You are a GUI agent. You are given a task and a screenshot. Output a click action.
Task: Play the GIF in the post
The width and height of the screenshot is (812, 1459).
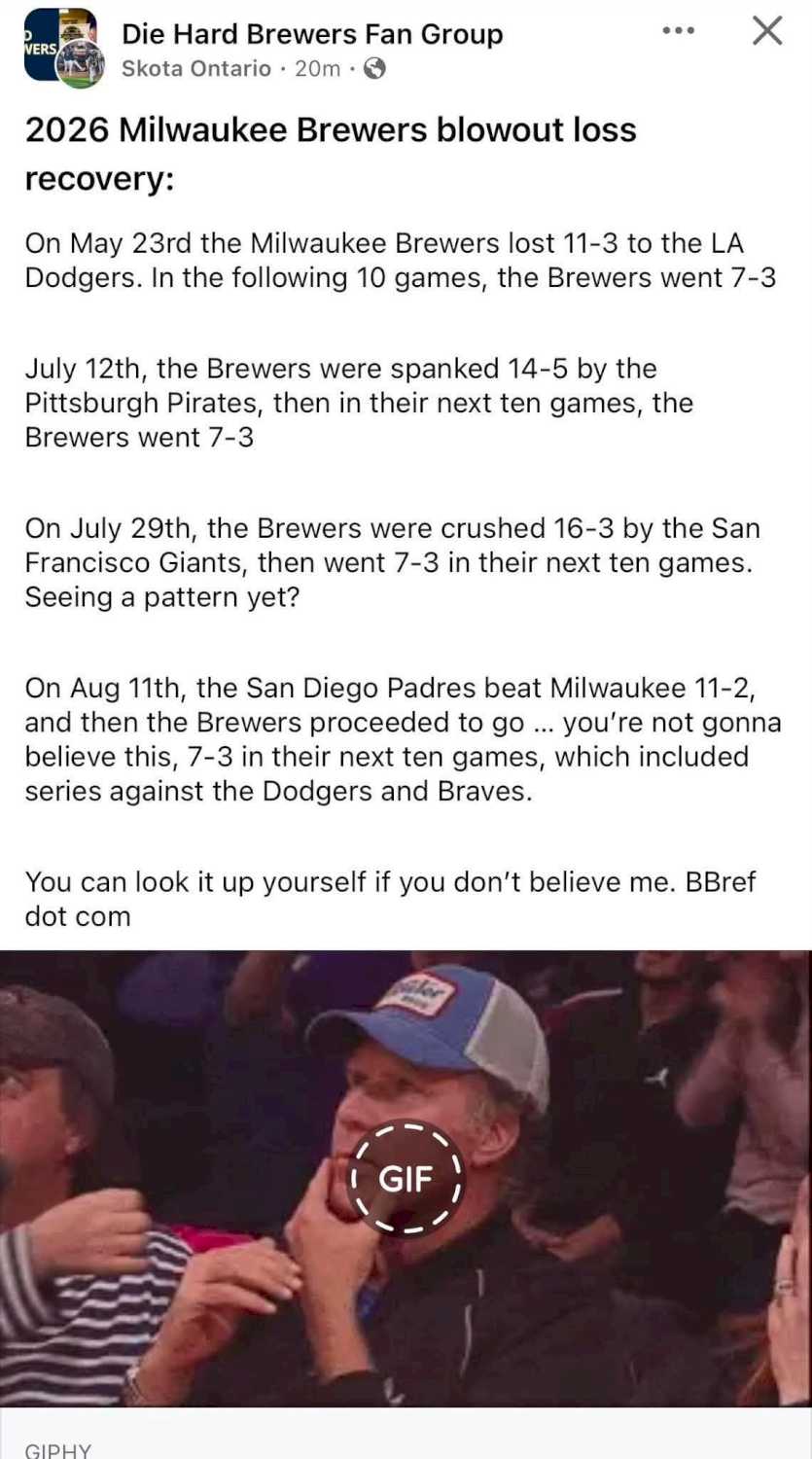click(x=406, y=1179)
